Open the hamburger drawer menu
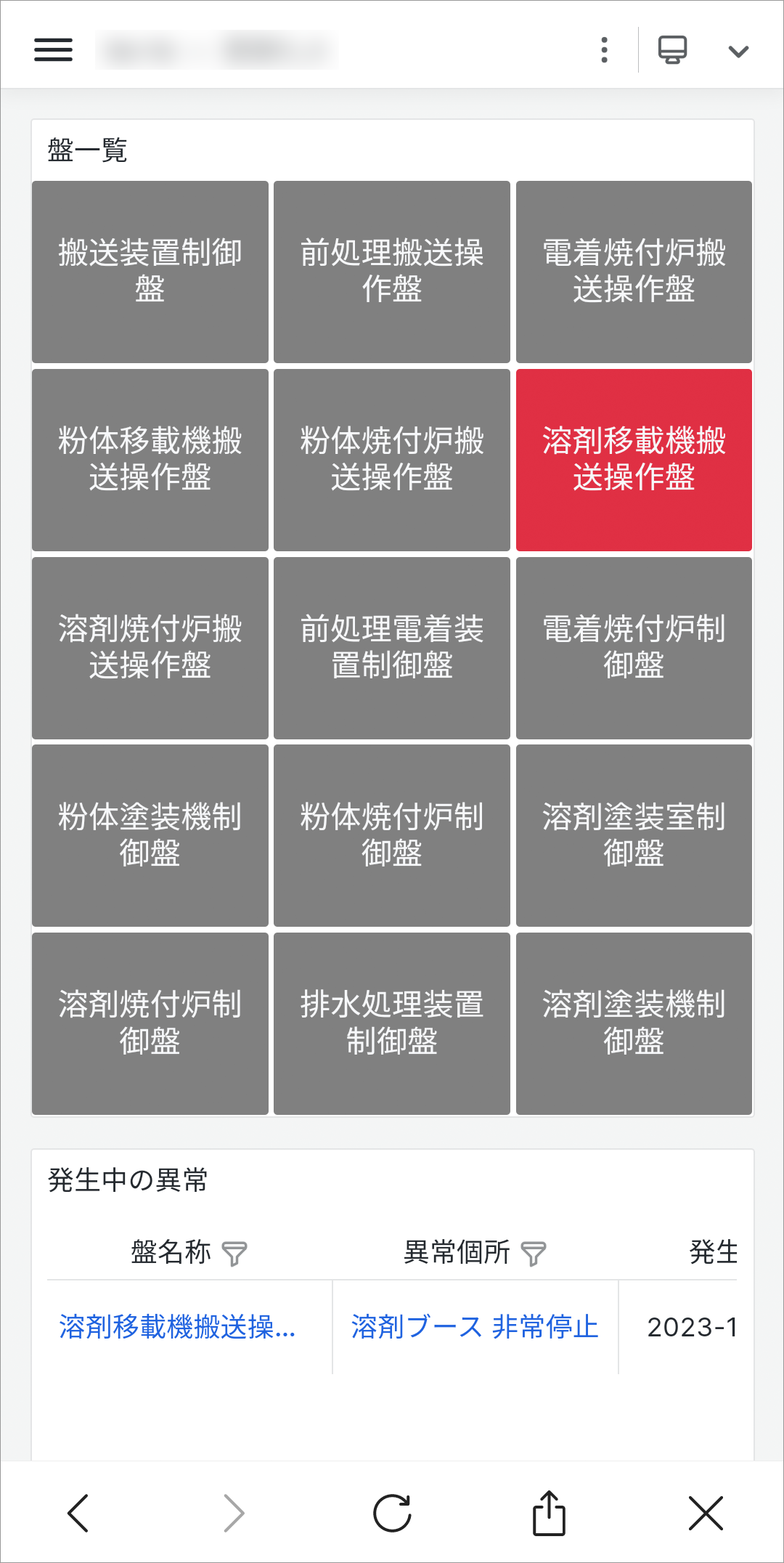 [x=53, y=50]
